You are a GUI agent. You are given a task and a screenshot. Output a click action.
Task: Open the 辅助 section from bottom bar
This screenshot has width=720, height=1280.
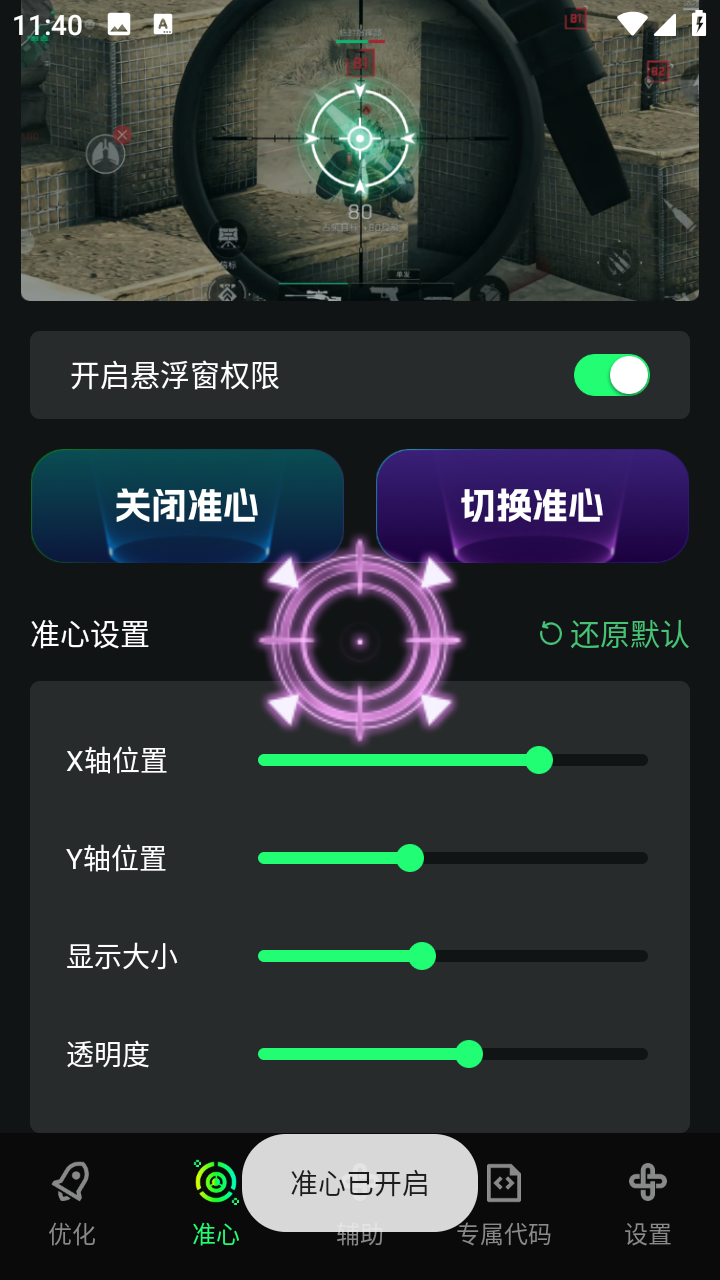tap(360, 1234)
